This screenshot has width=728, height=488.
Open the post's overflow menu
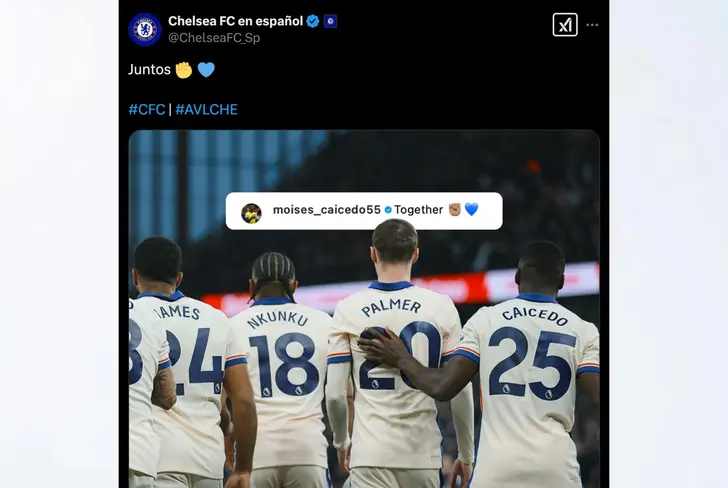pyautogui.click(x=593, y=25)
